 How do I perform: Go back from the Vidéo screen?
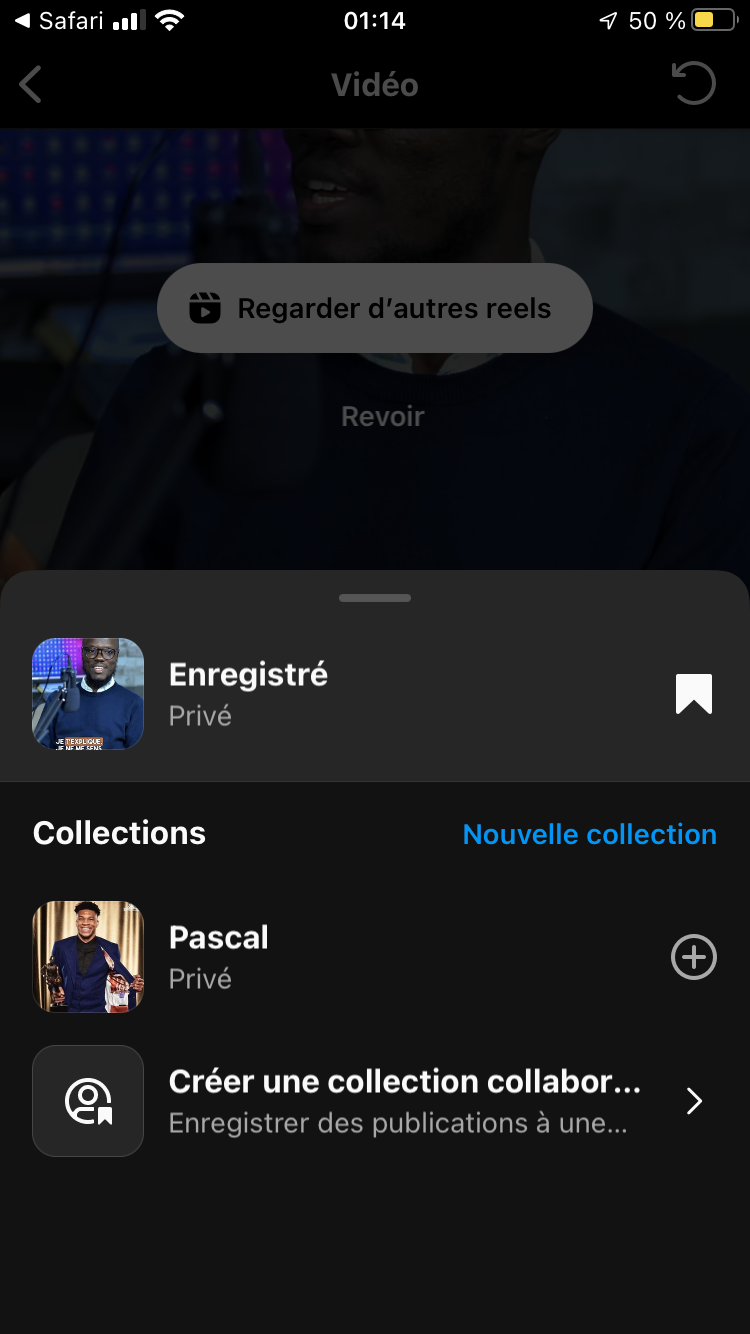tap(31, 85)
